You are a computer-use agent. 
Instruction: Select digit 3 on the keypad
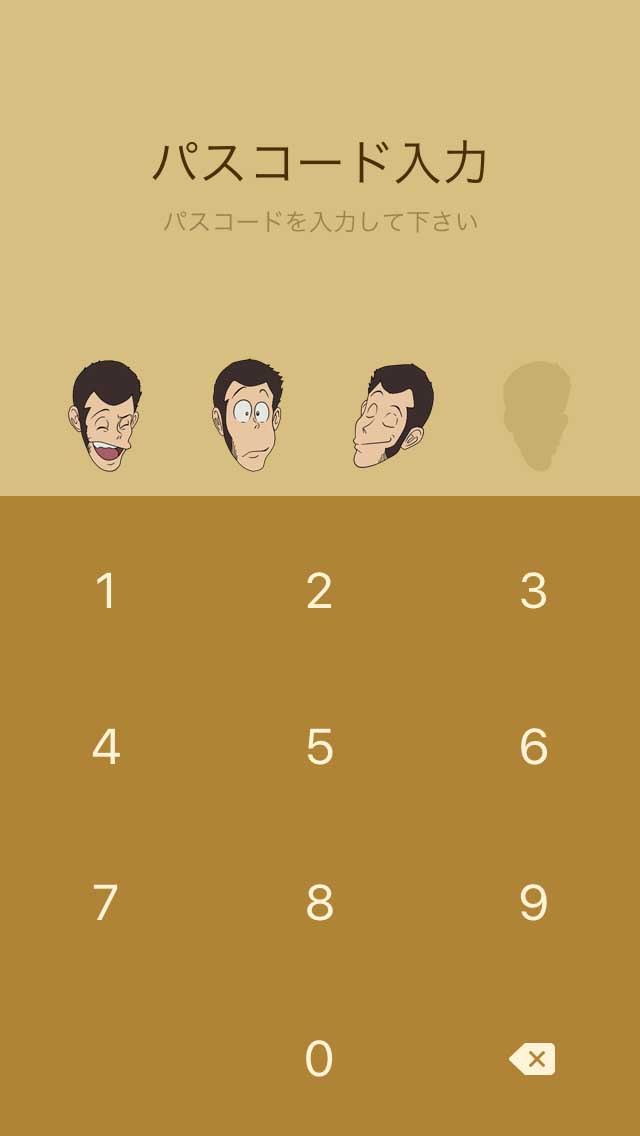coord(533,590)
